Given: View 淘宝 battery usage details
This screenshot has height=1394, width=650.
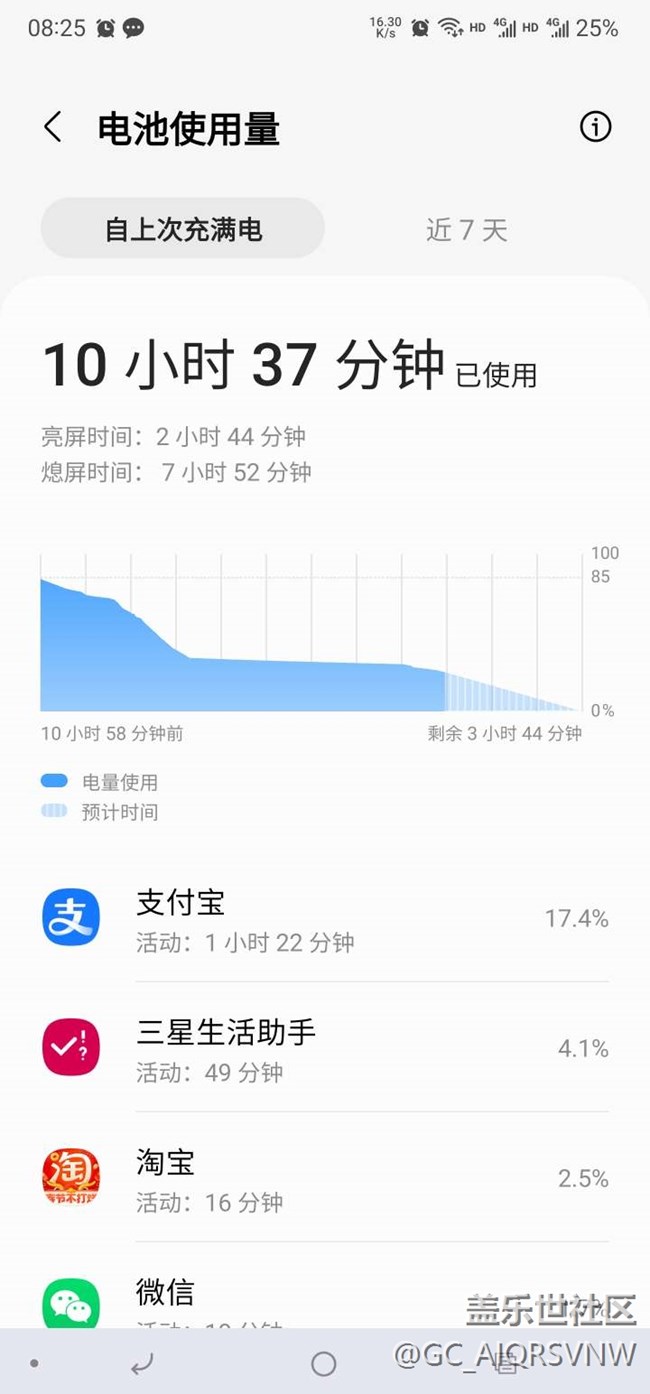Looking at the screenshot, I should 325,1178.
